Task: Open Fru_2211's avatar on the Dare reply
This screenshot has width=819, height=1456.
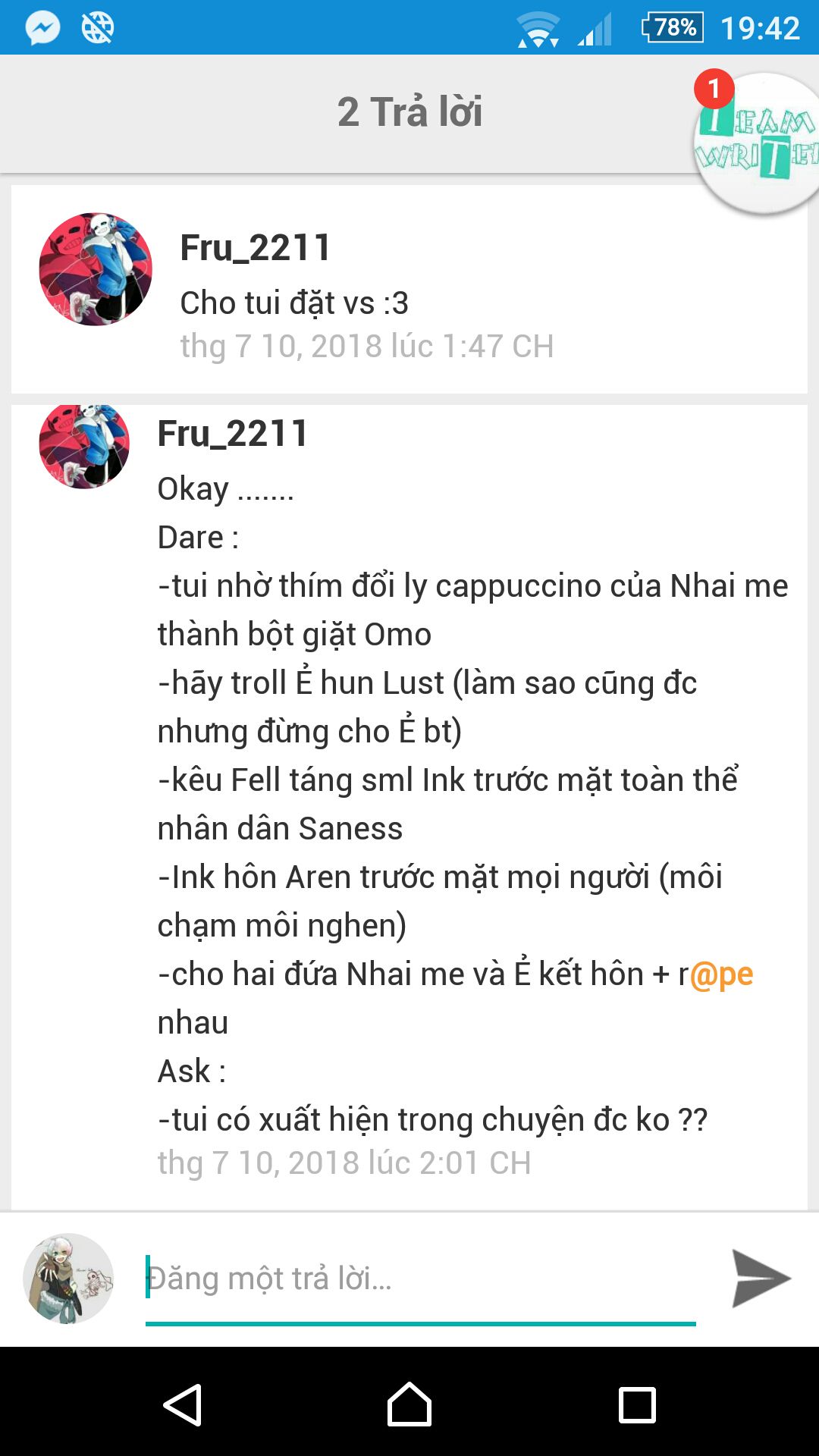Action: point(84,447)
